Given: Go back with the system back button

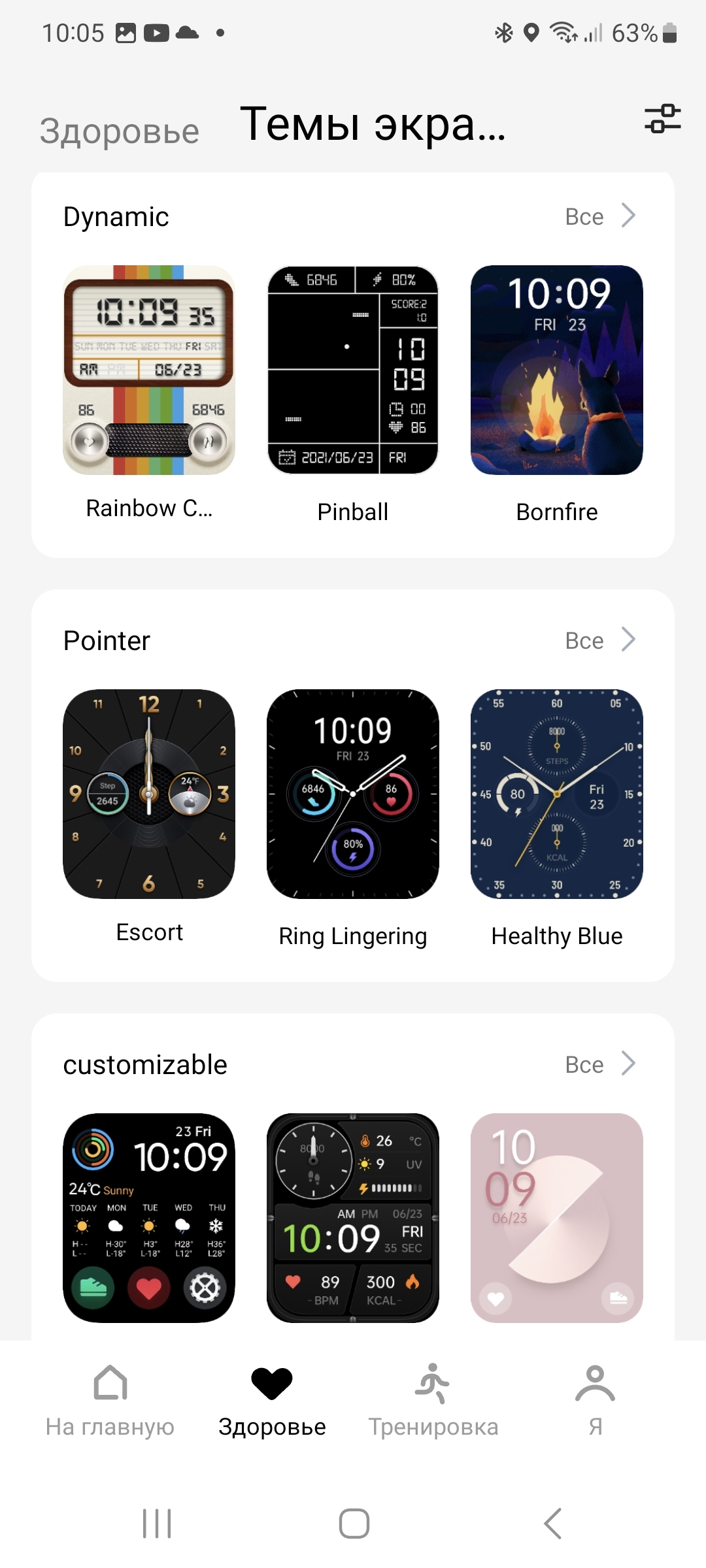Looking at the screenshot, I should point(552,1524).
